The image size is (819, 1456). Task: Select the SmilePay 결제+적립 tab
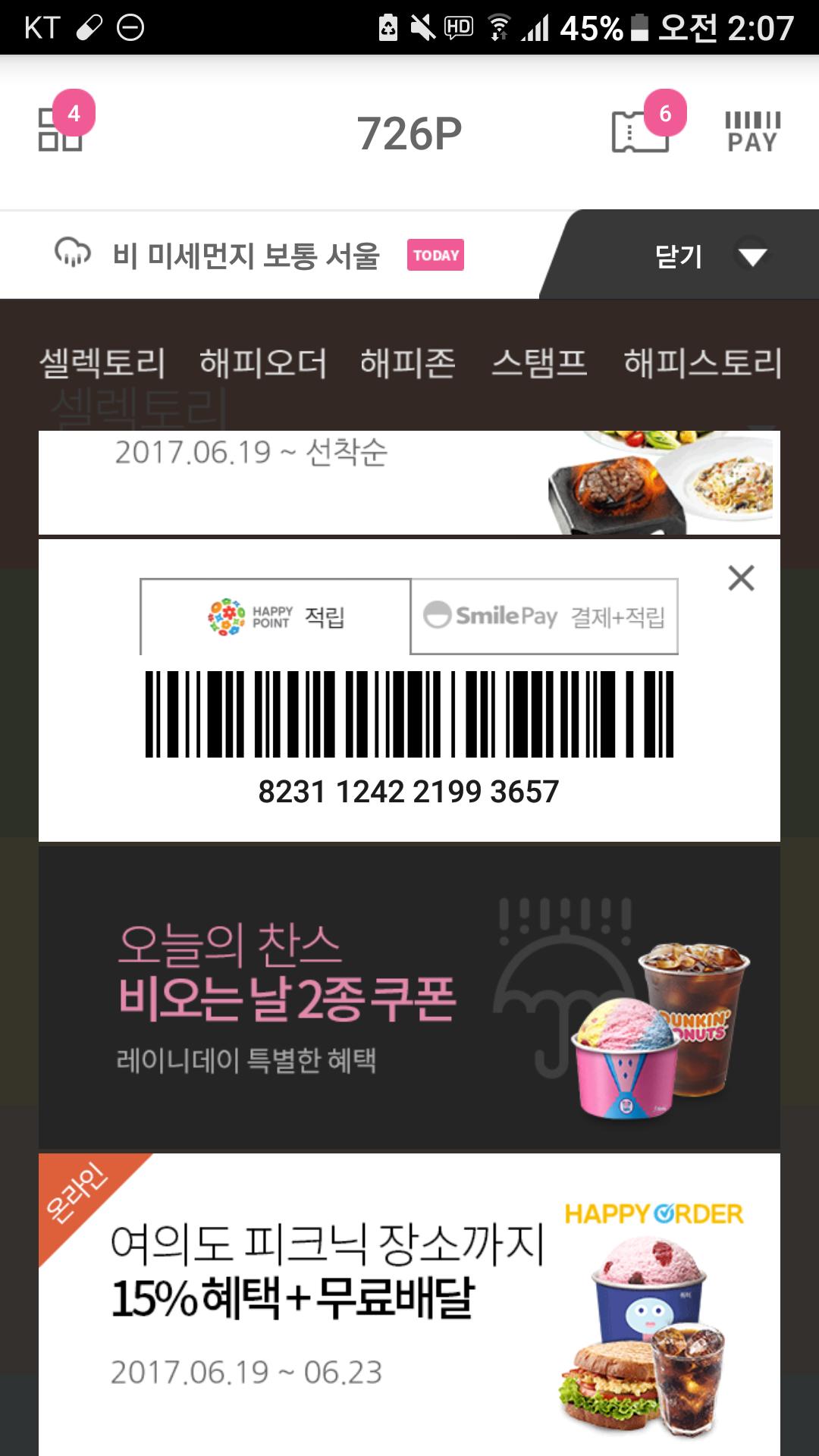click(x=544, y=617)
